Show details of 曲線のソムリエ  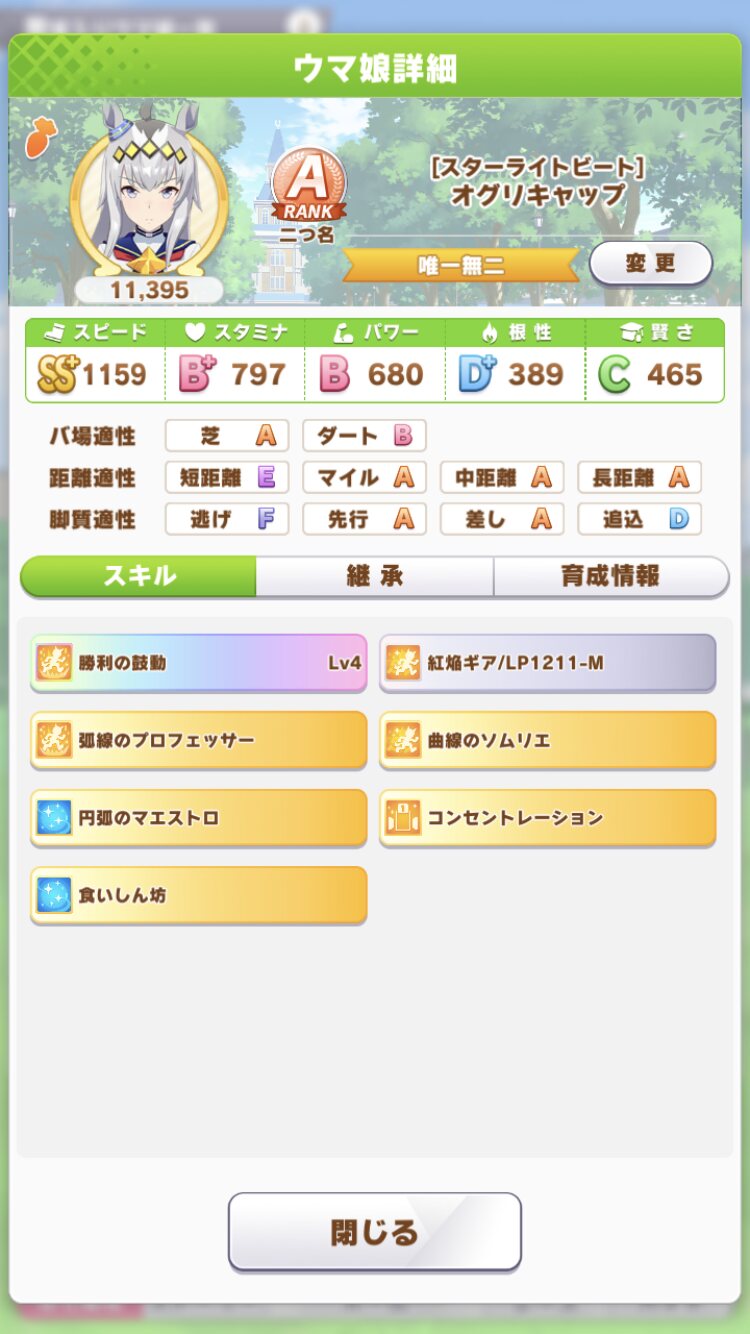(547, 740)
